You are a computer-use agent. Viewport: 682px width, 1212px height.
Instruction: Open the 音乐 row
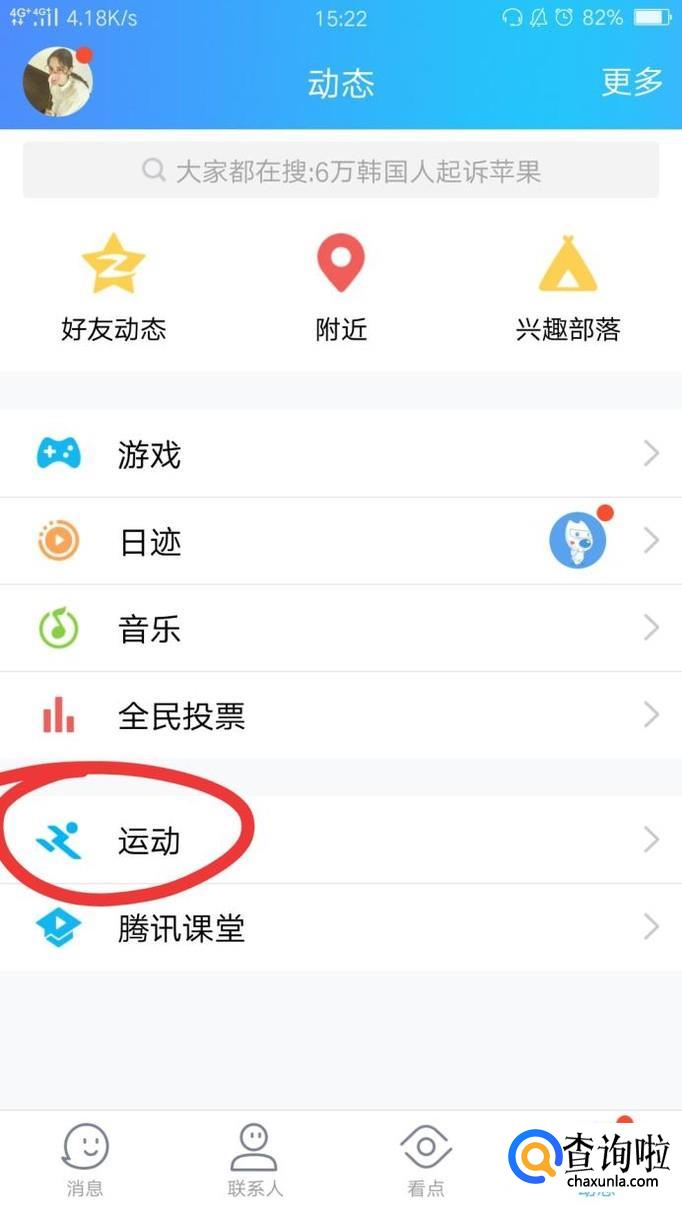341,628
